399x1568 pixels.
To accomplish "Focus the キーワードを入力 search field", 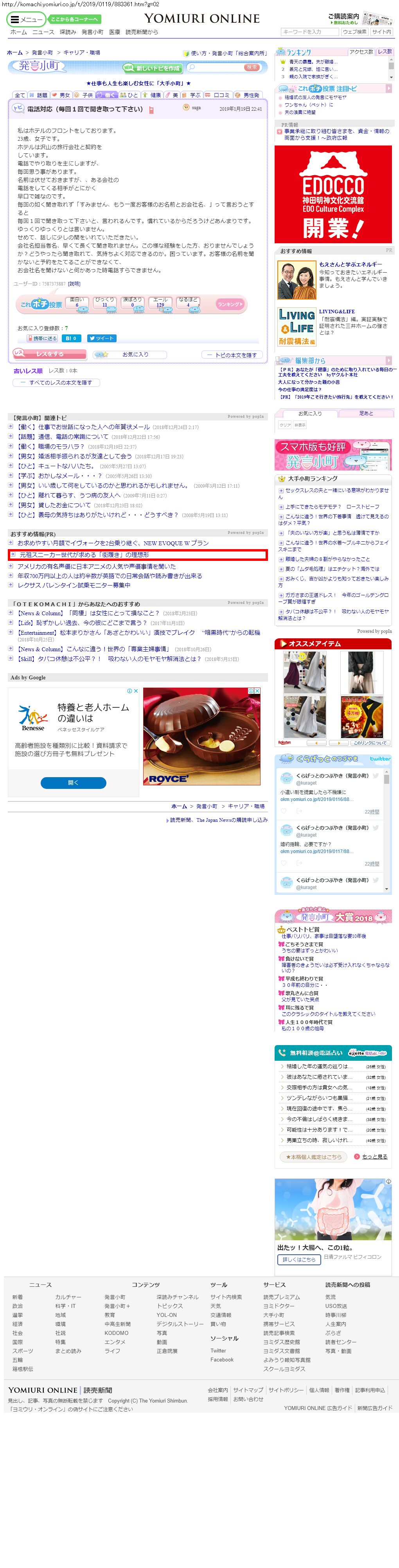I will (309, 32).
